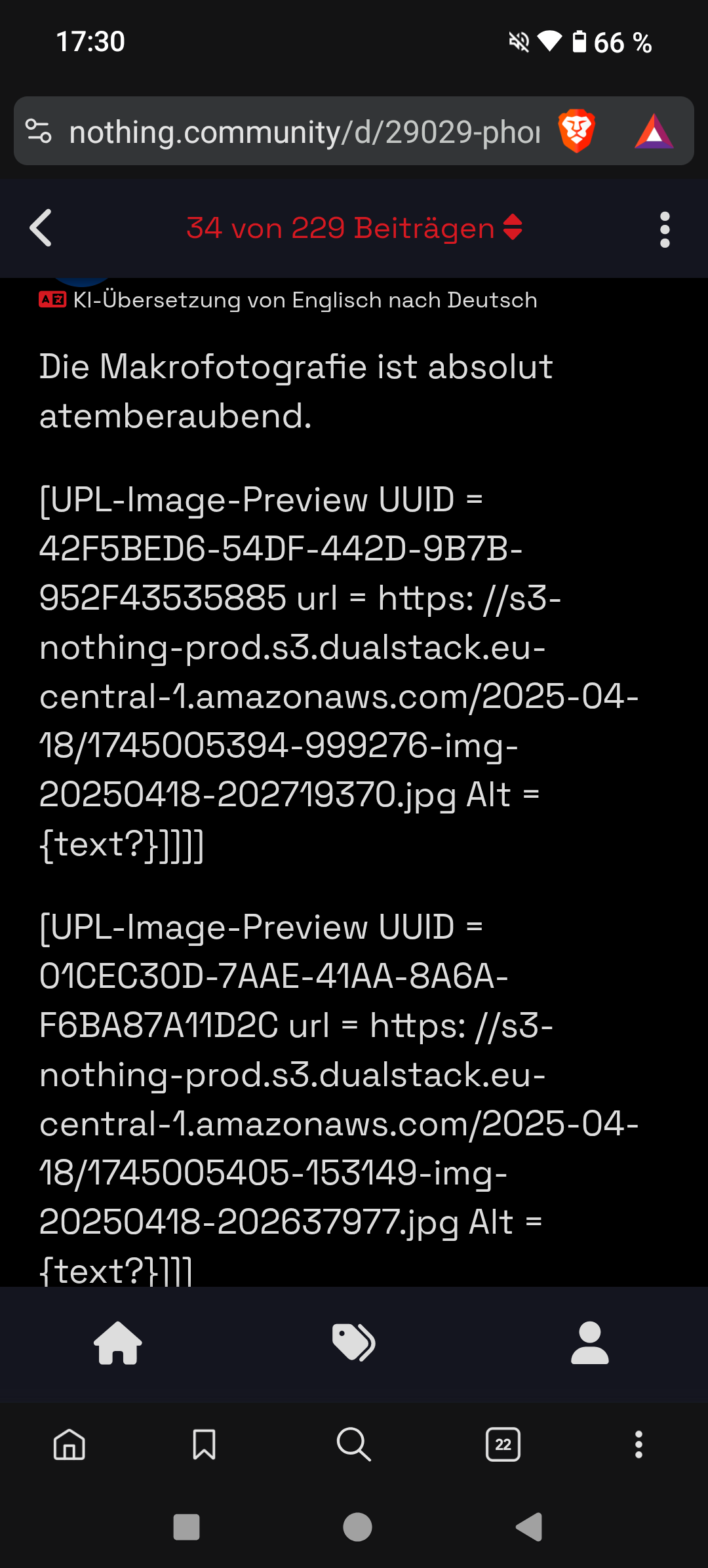Navigate back with the left chevron

coord(41,229)
